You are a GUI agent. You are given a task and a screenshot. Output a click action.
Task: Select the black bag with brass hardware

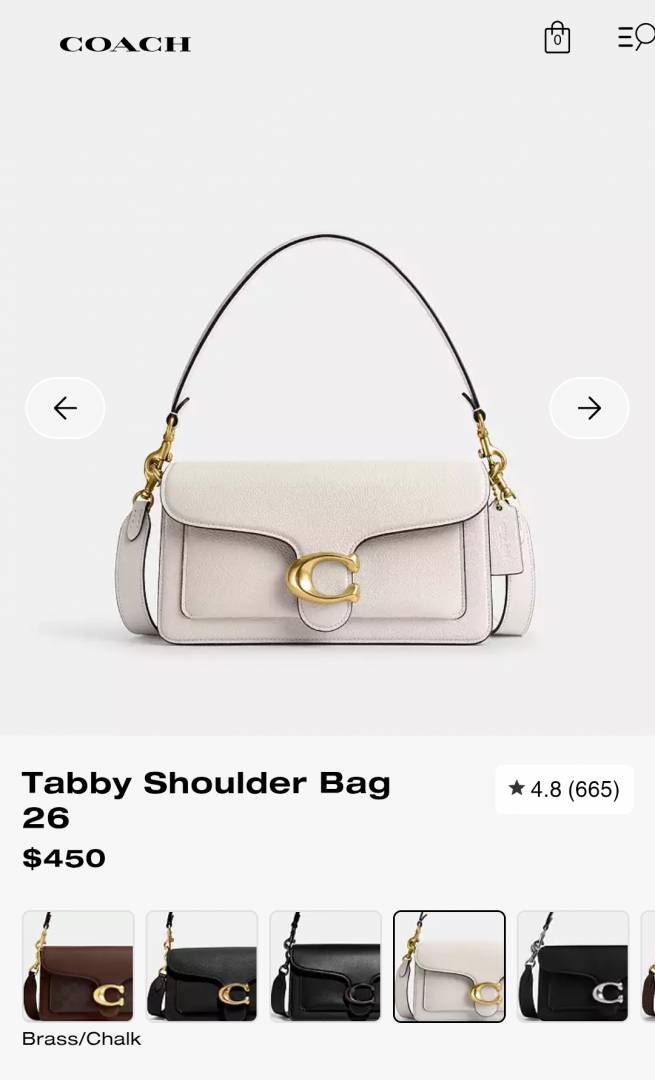pyautogui.click(x=202, y=966)
